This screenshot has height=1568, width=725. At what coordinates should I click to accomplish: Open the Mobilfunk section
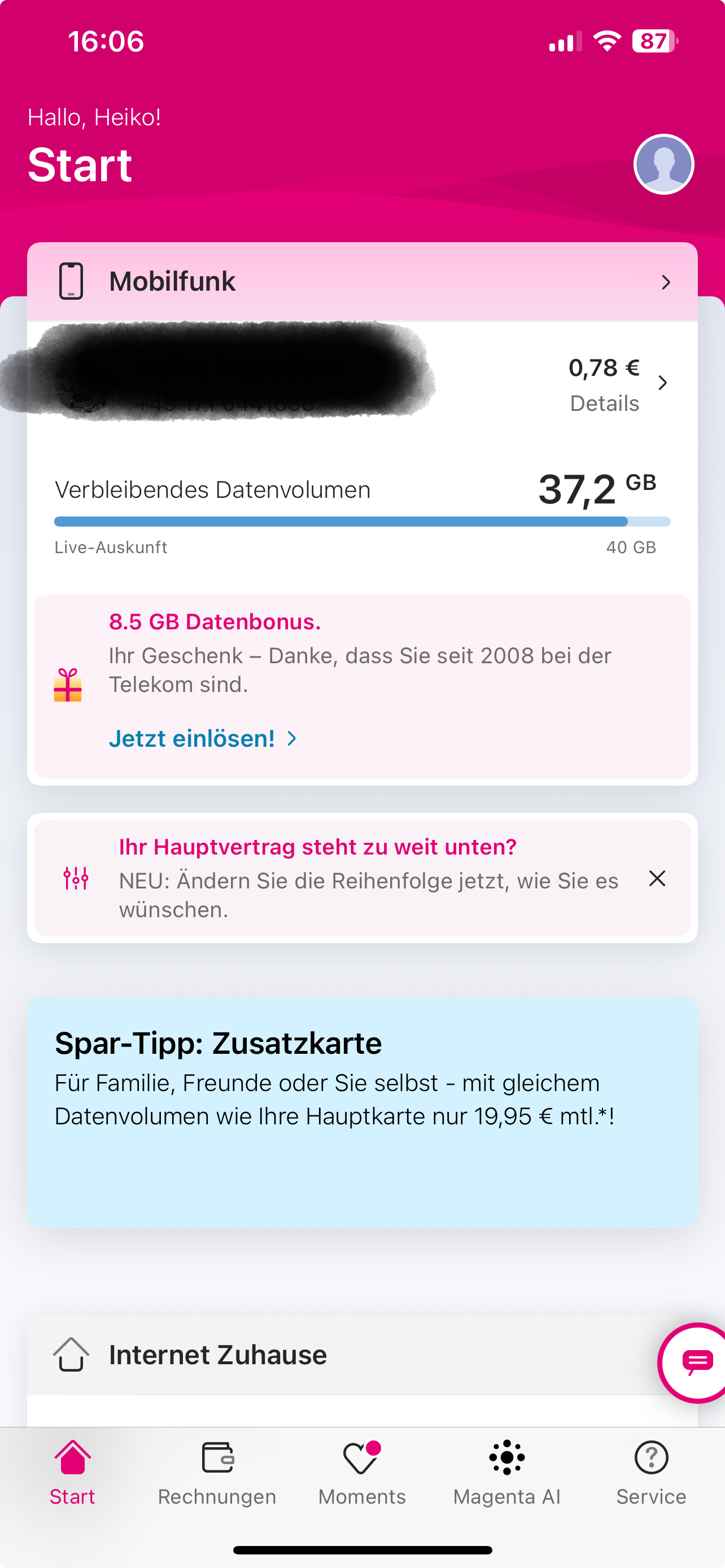tap(362, 282)
